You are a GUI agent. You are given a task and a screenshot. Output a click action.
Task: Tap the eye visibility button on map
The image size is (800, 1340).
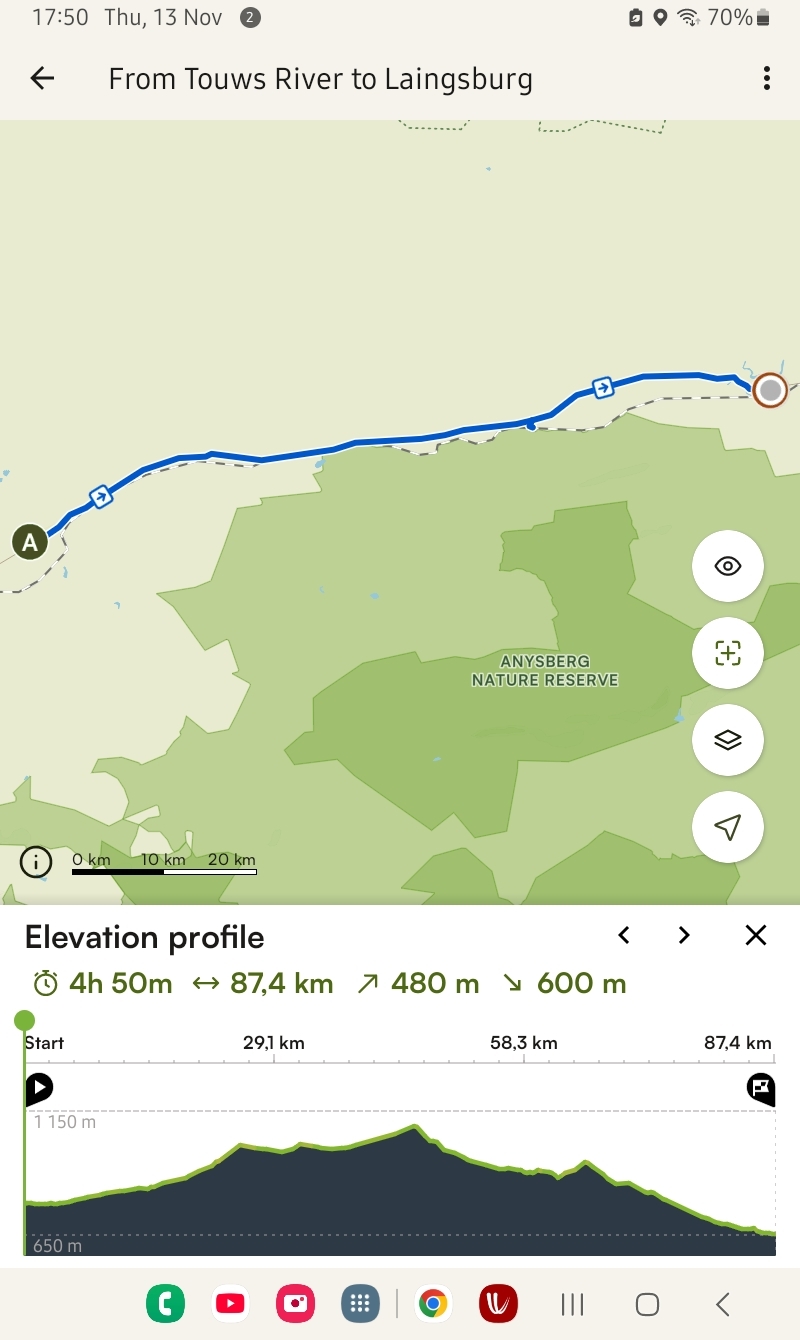[x=728, y=566]
